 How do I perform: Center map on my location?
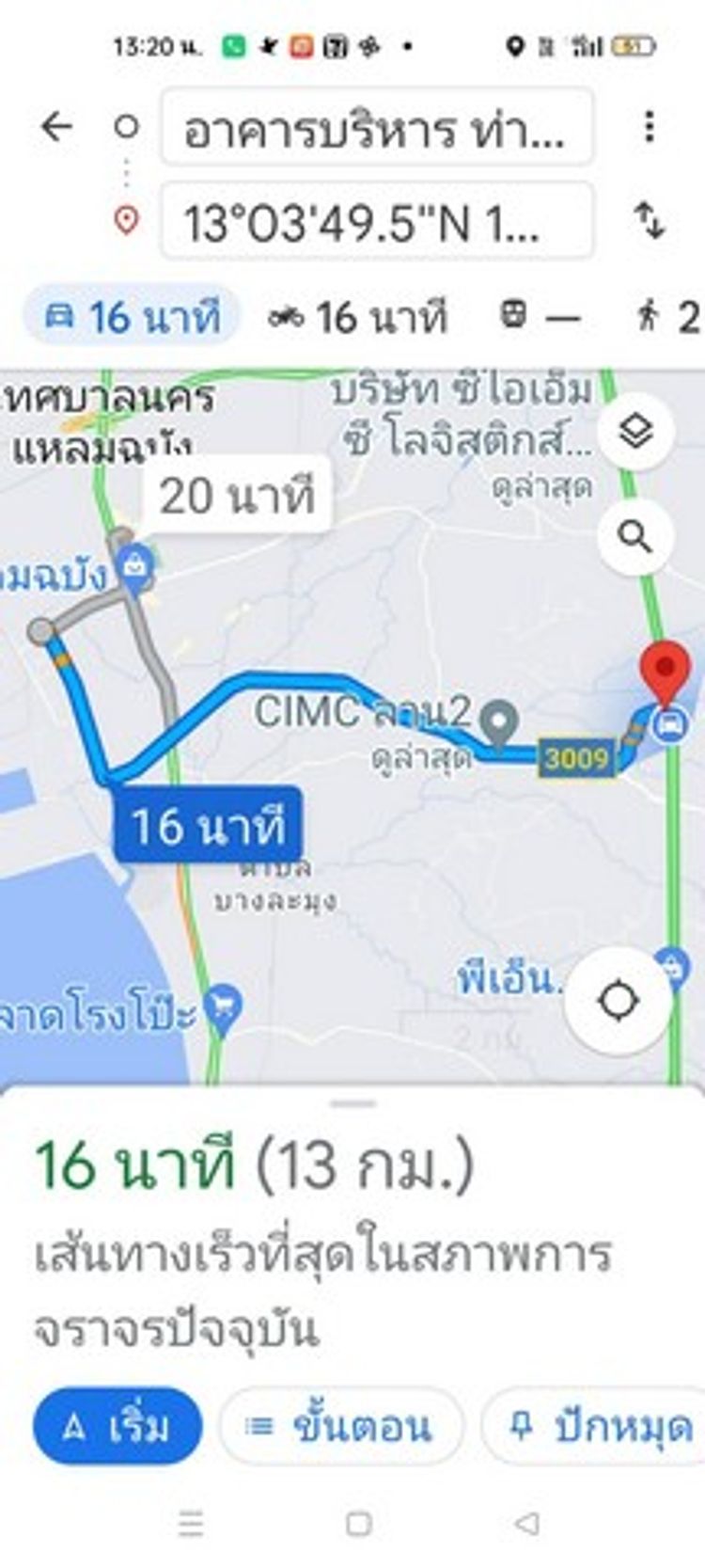point(619,1000)
